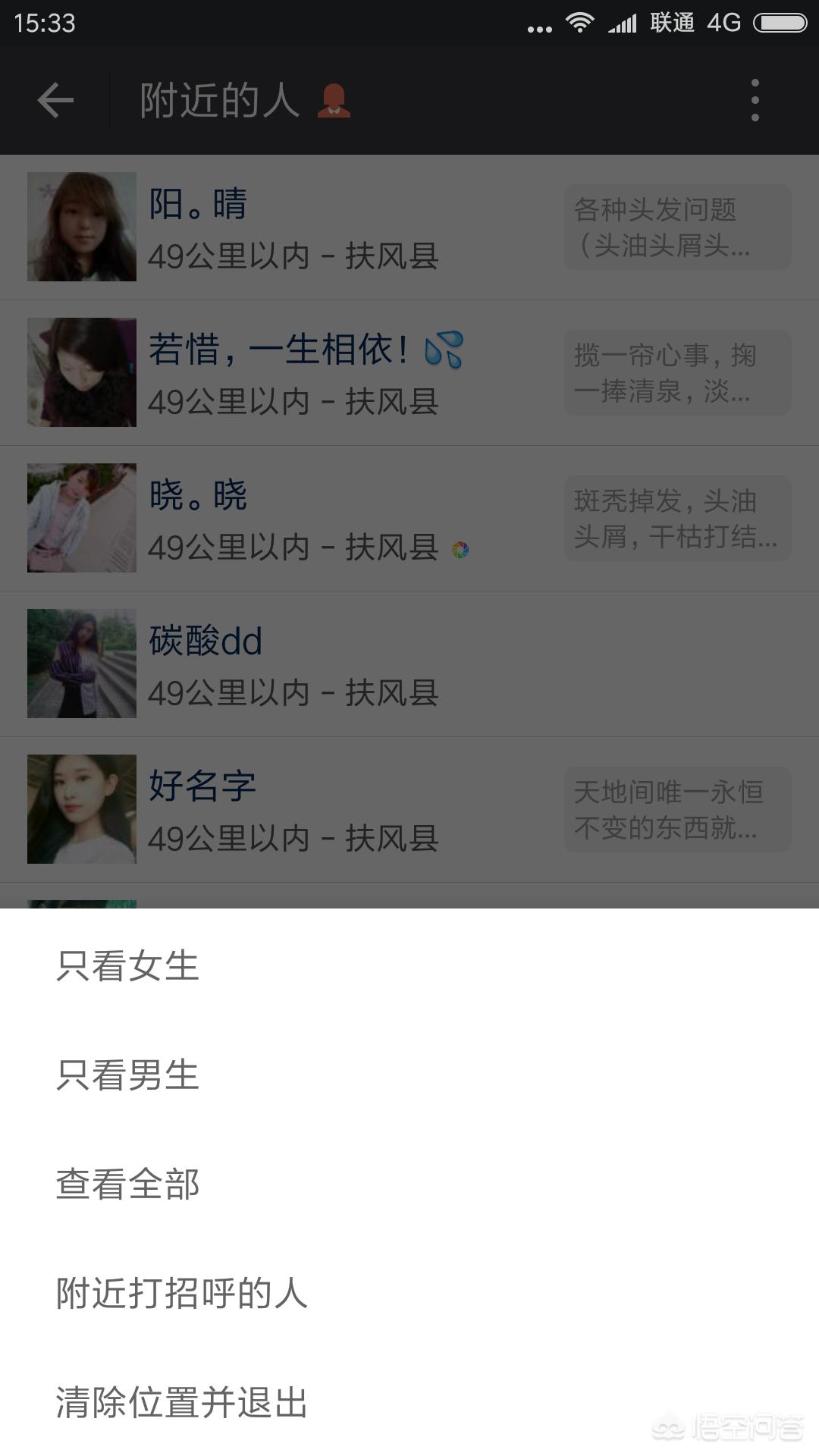Viewport: 819px width, 1456px height.
Task: Open profile of 晓。晓
Action: pos(409,518)
